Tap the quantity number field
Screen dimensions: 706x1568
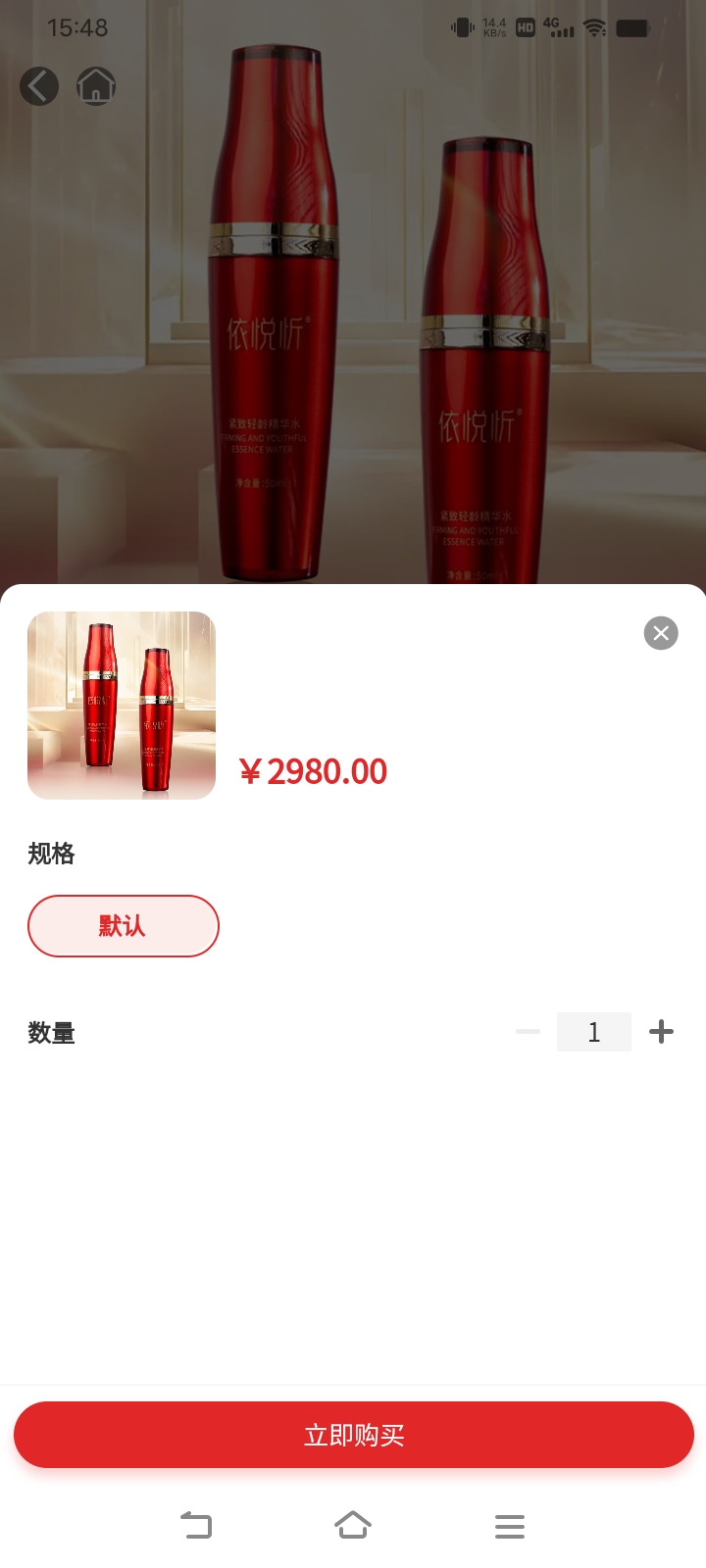click(x=594, y=1032)
